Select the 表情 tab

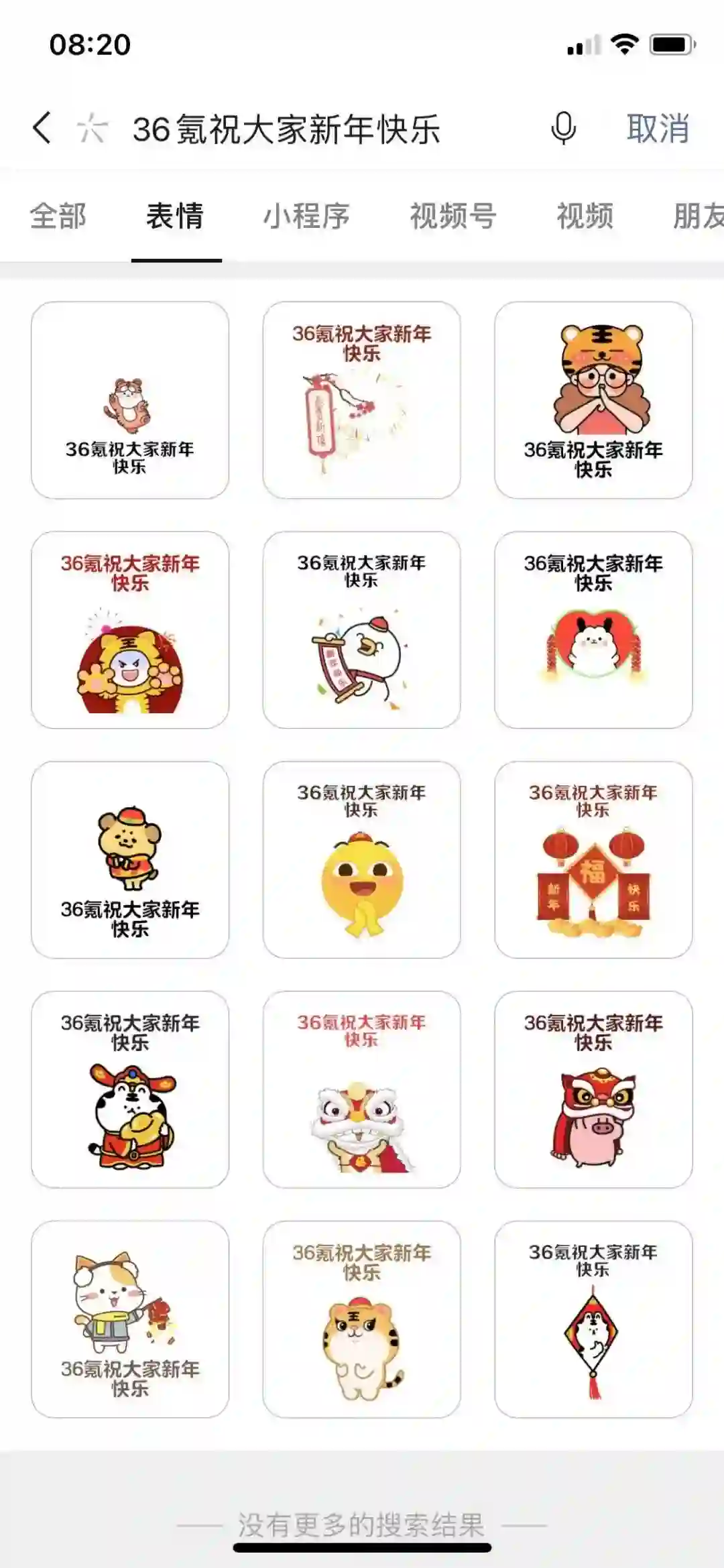(175, 217)
